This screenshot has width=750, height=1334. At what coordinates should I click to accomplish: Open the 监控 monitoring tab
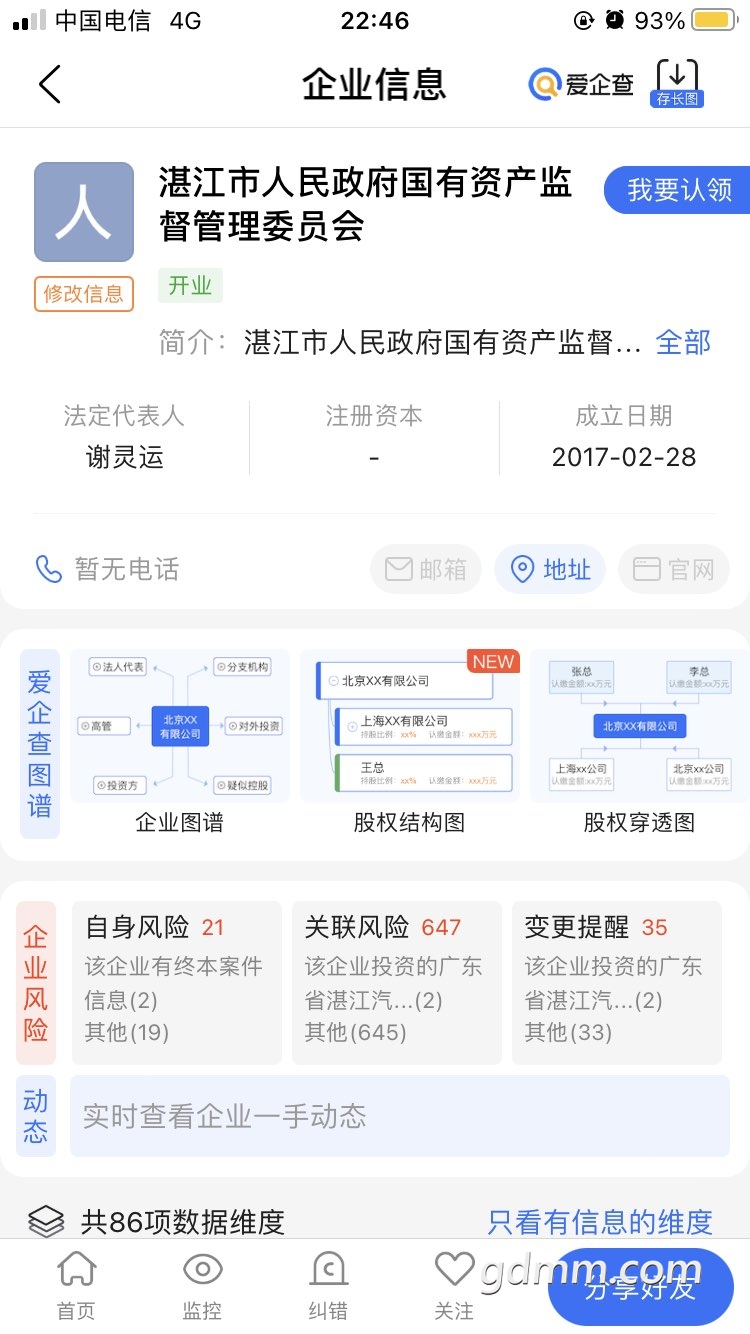point(202,1287)
